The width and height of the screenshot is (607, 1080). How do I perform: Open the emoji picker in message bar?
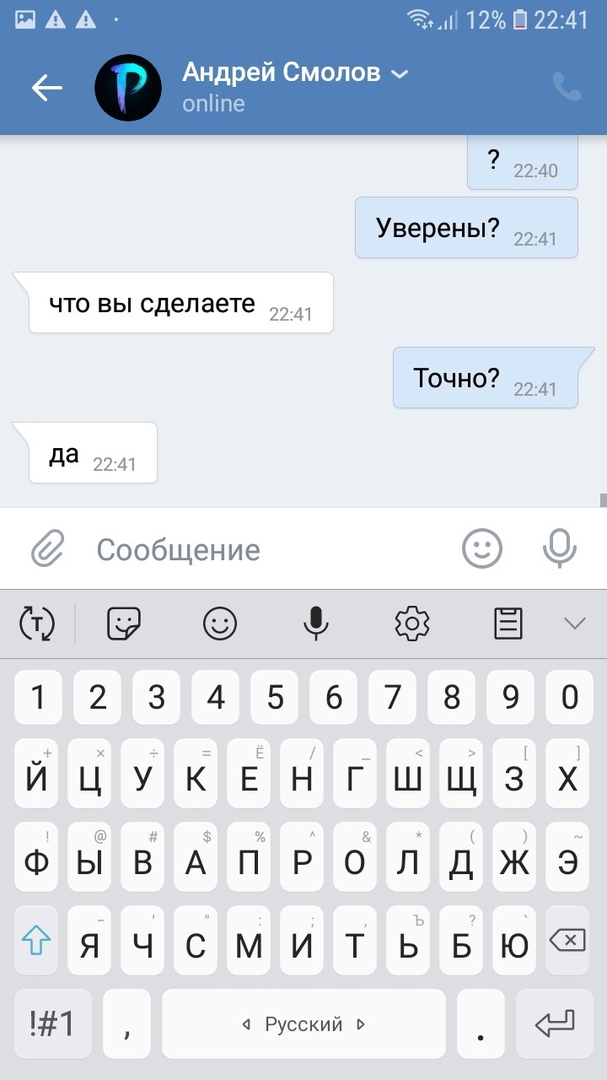482,548
